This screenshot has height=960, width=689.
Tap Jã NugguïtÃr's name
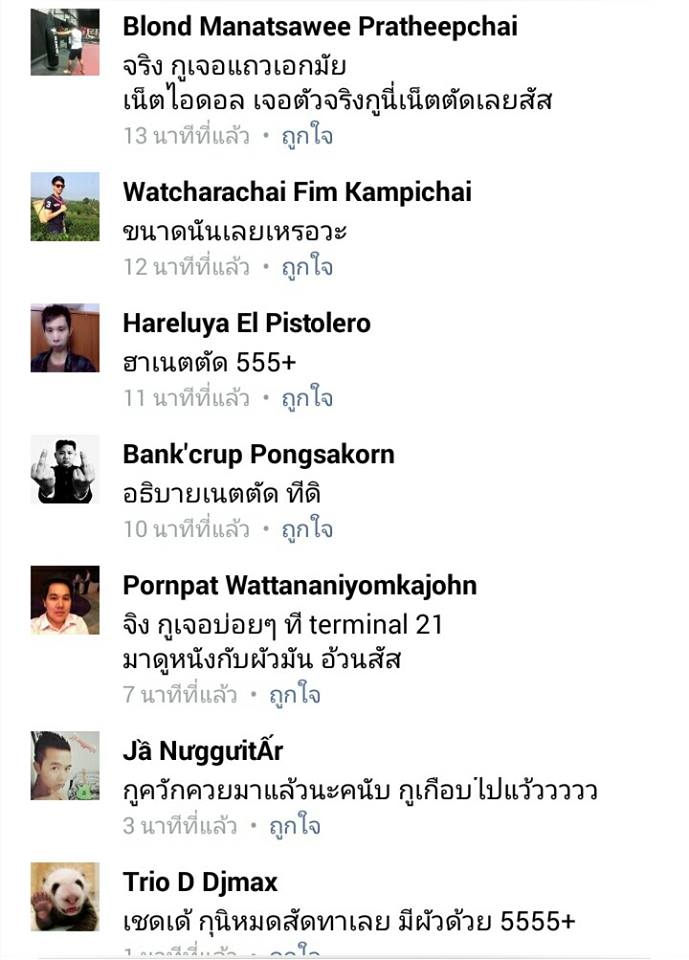pos(203,751)
